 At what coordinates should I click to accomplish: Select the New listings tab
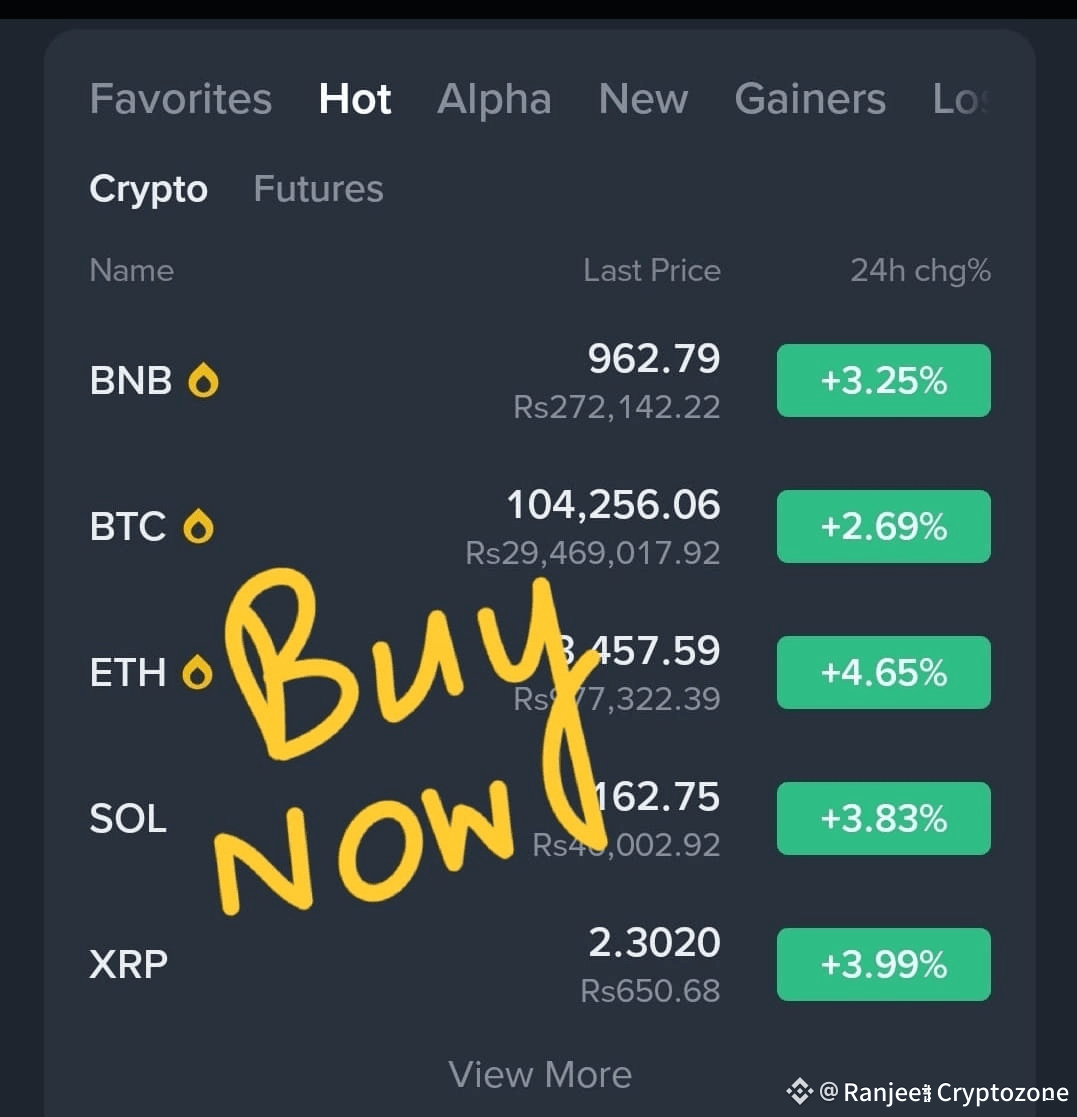click(643, 99)
